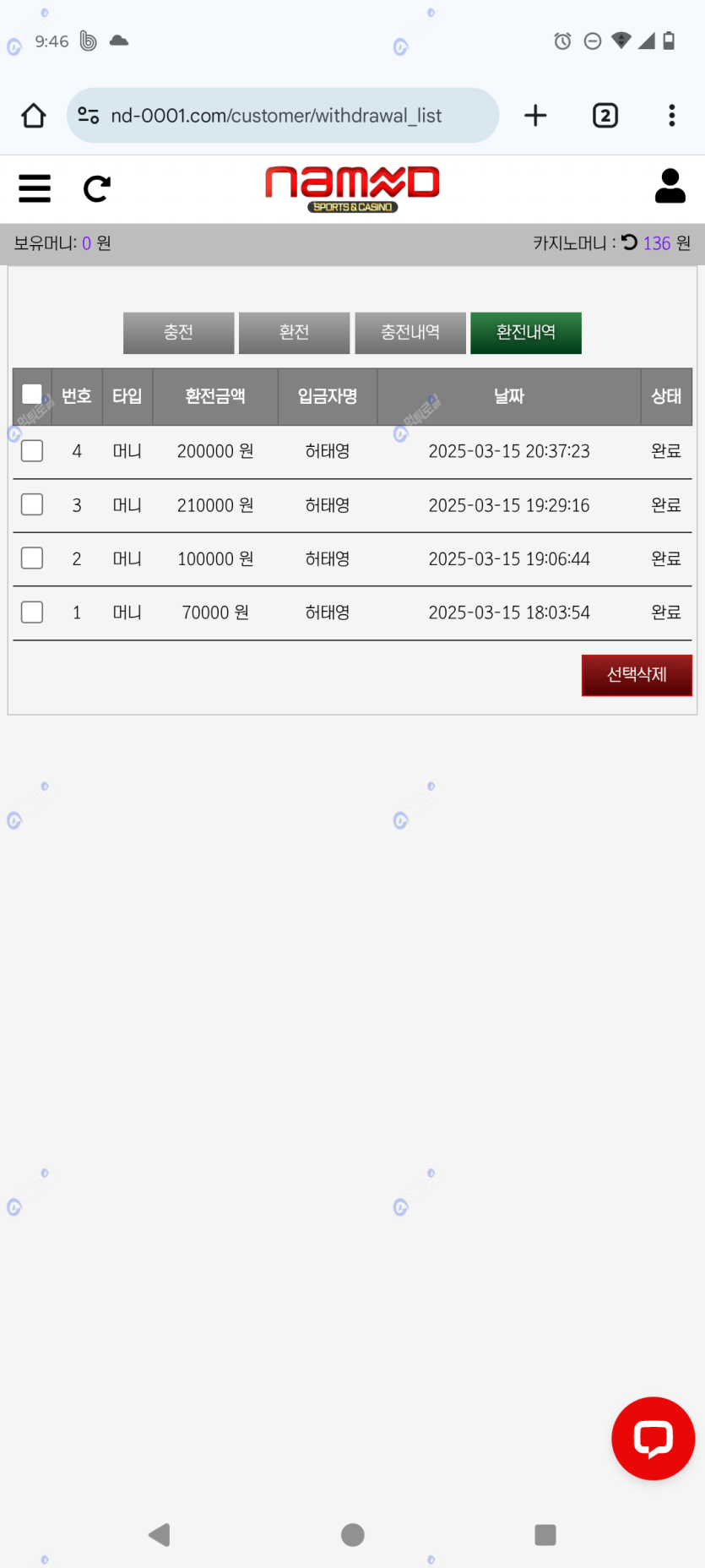Open a new browser tab
The image size is (705, 1568).
(x=535, y=116)
